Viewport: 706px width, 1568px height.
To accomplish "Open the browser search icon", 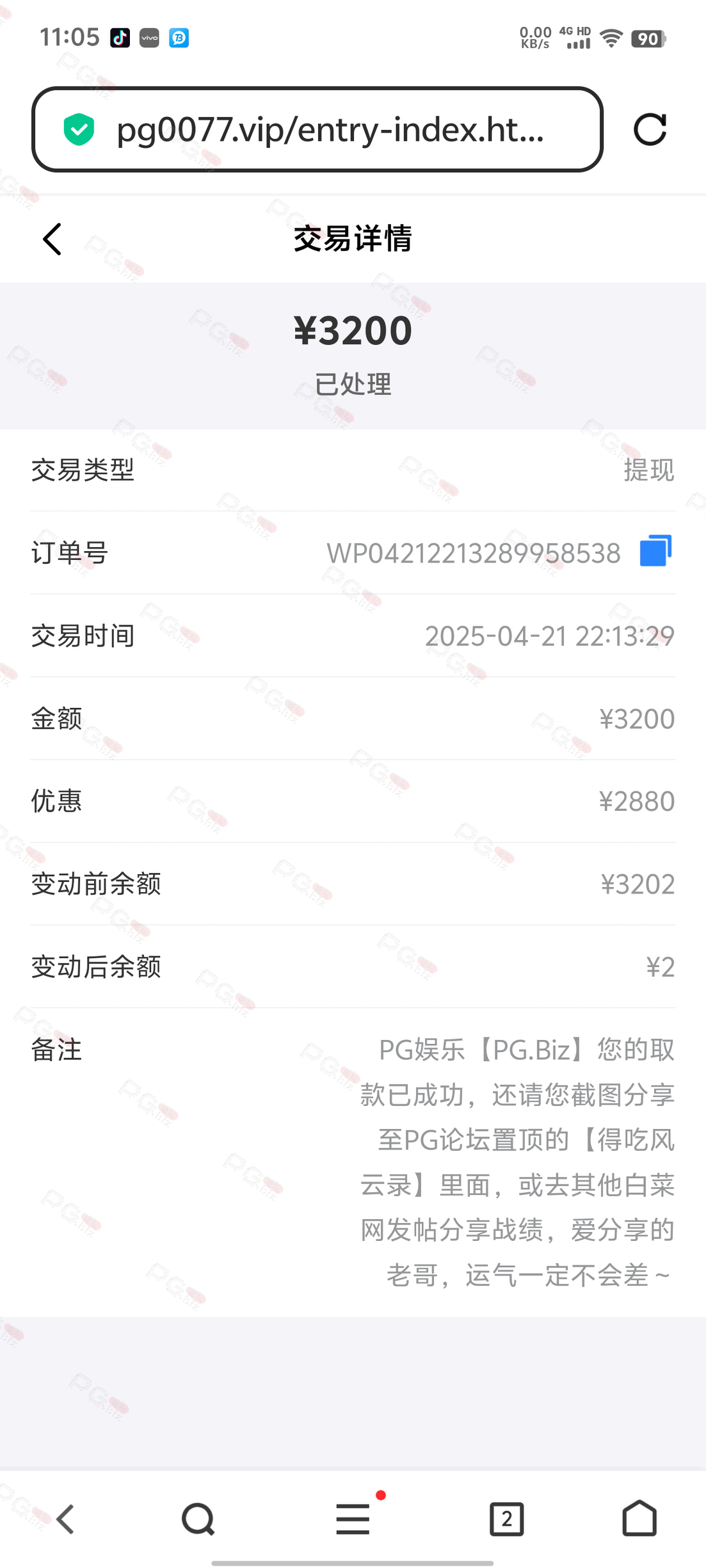I will tap(198, 1519).
